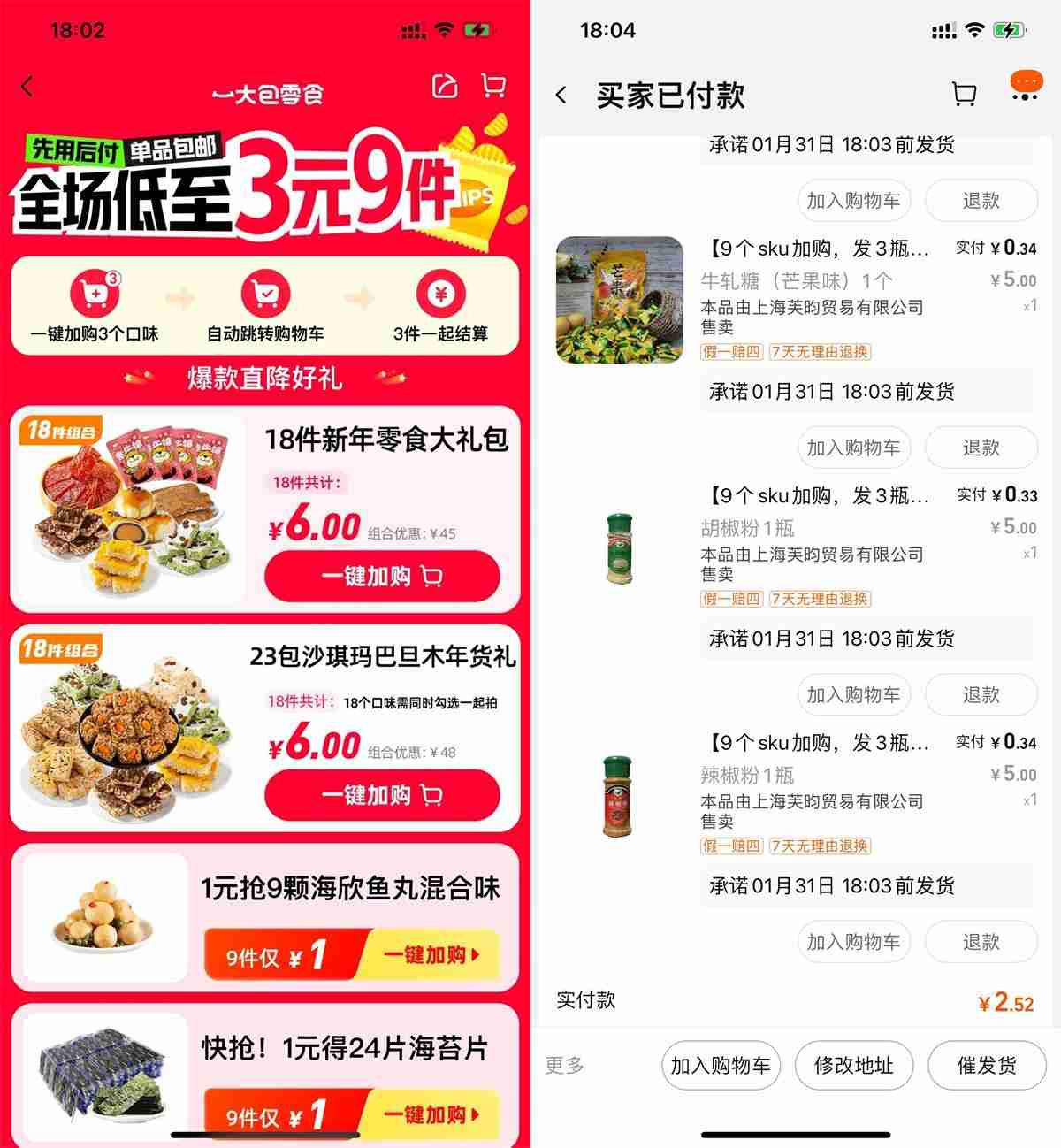
Task: Tap the 3件一起结算 coin icon
Action: (441, 292)
